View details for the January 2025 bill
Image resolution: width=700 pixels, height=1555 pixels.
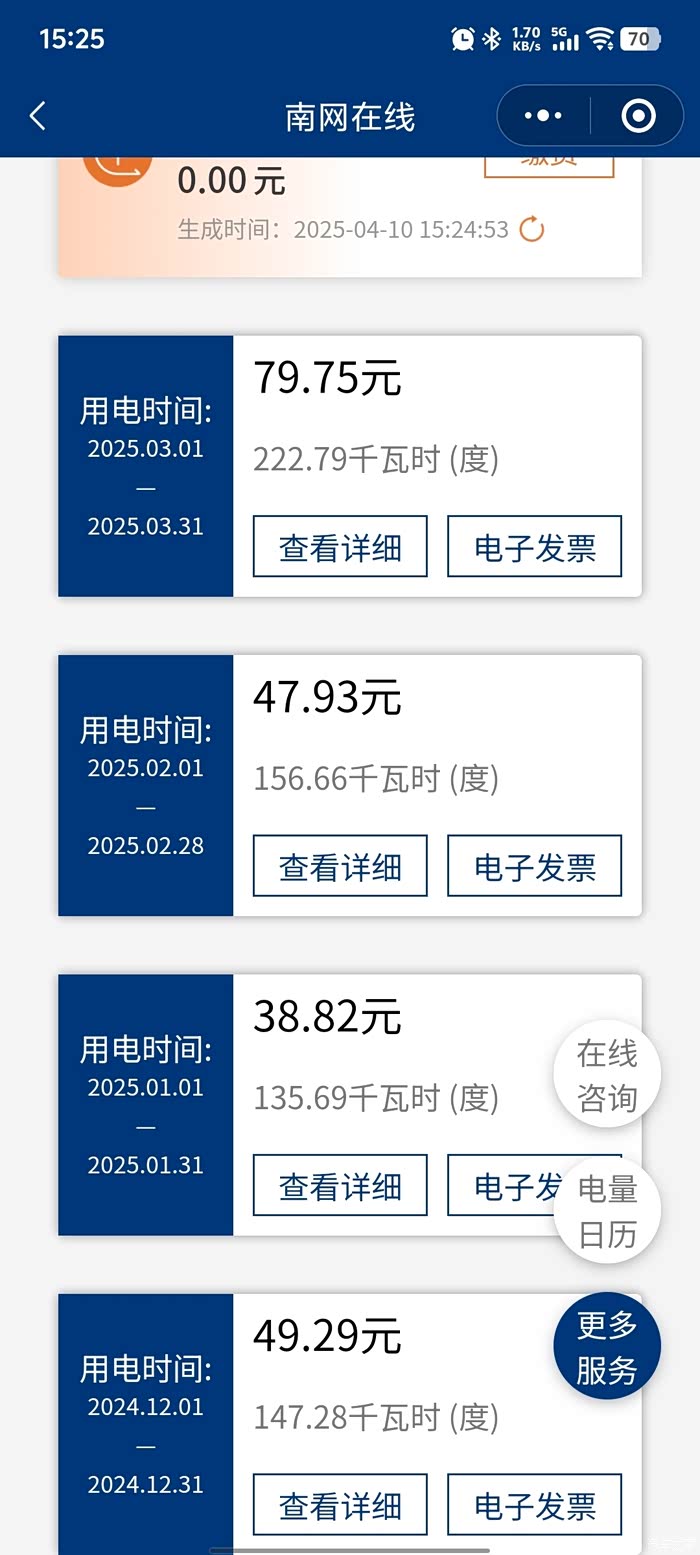tap(340, 1185)
